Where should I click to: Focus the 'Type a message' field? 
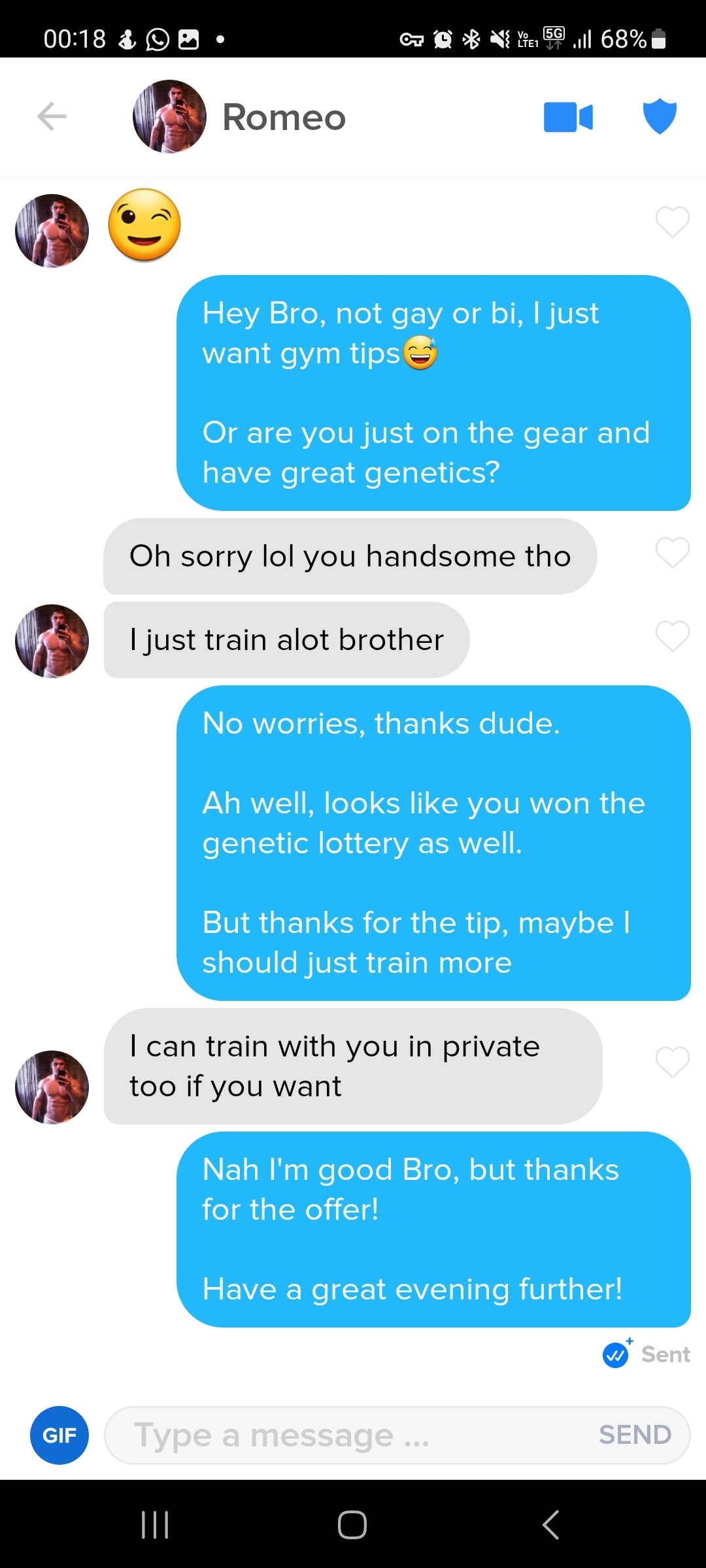tap(346, 1435)
